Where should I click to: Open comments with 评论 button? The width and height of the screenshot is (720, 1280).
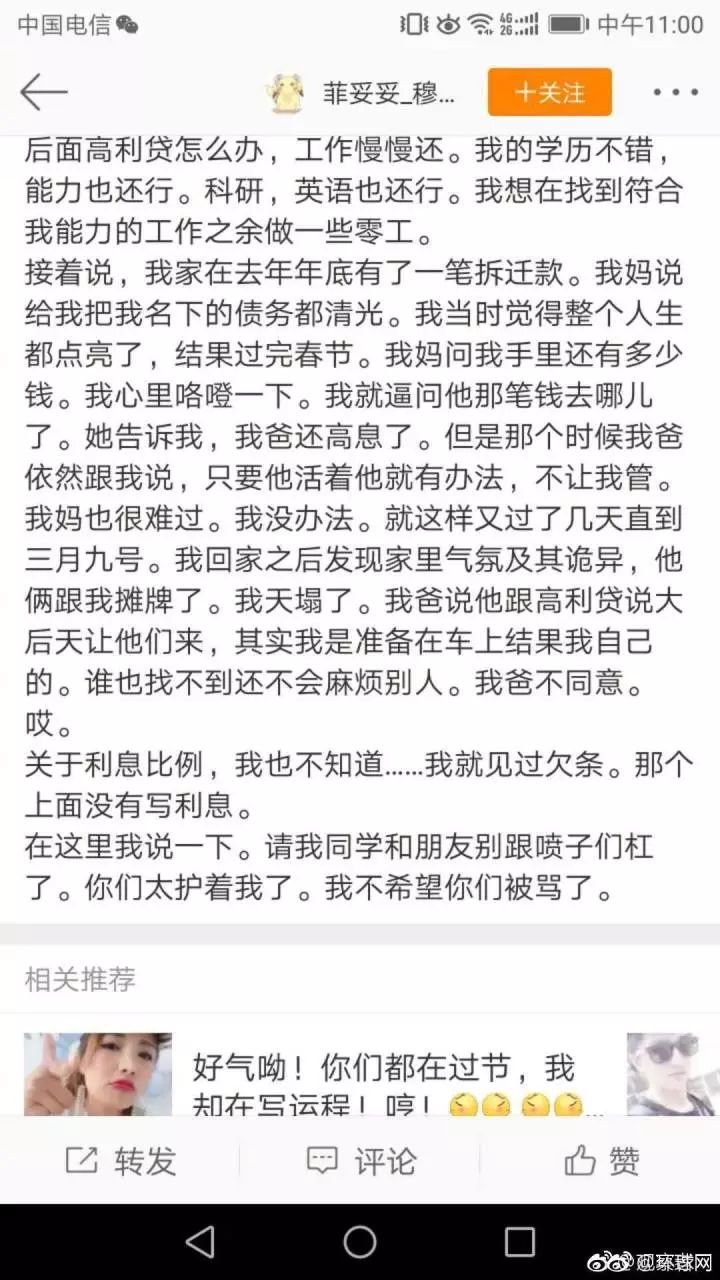(x=360, y=1160)
